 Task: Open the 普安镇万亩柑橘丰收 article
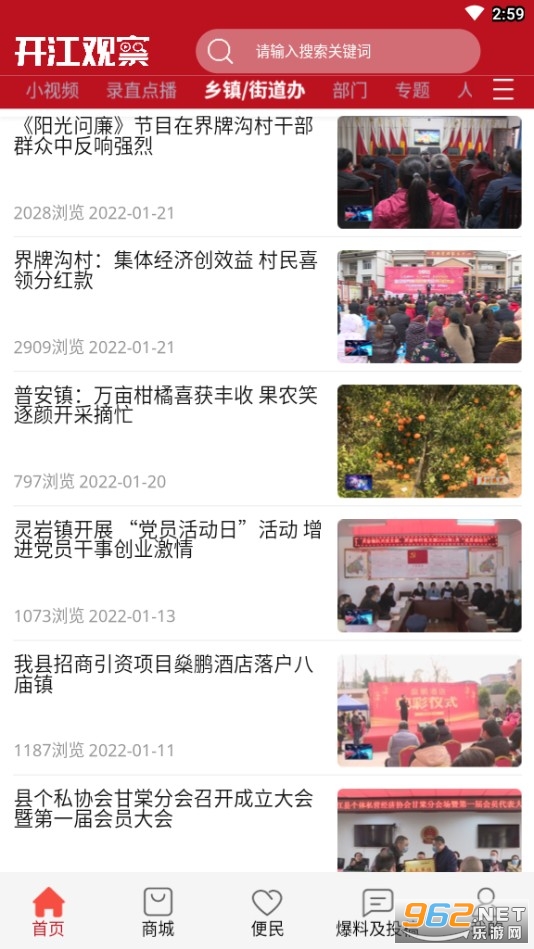point(267,441)
